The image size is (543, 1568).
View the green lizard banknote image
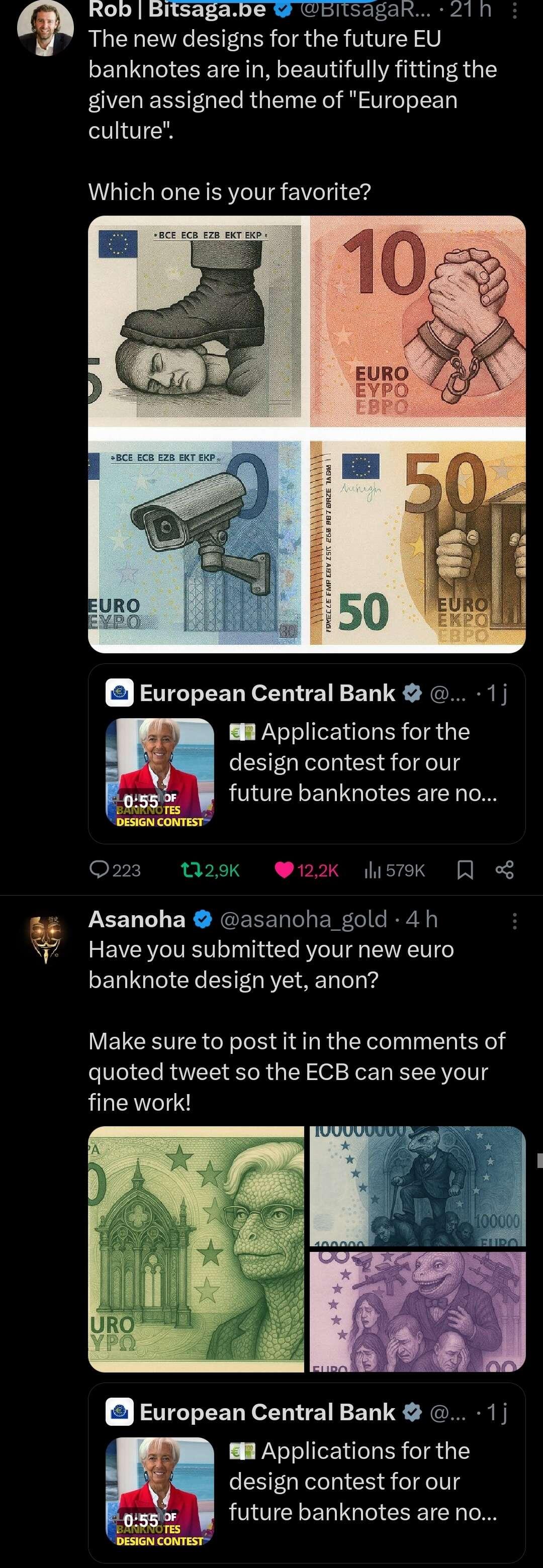[196, 1249]
